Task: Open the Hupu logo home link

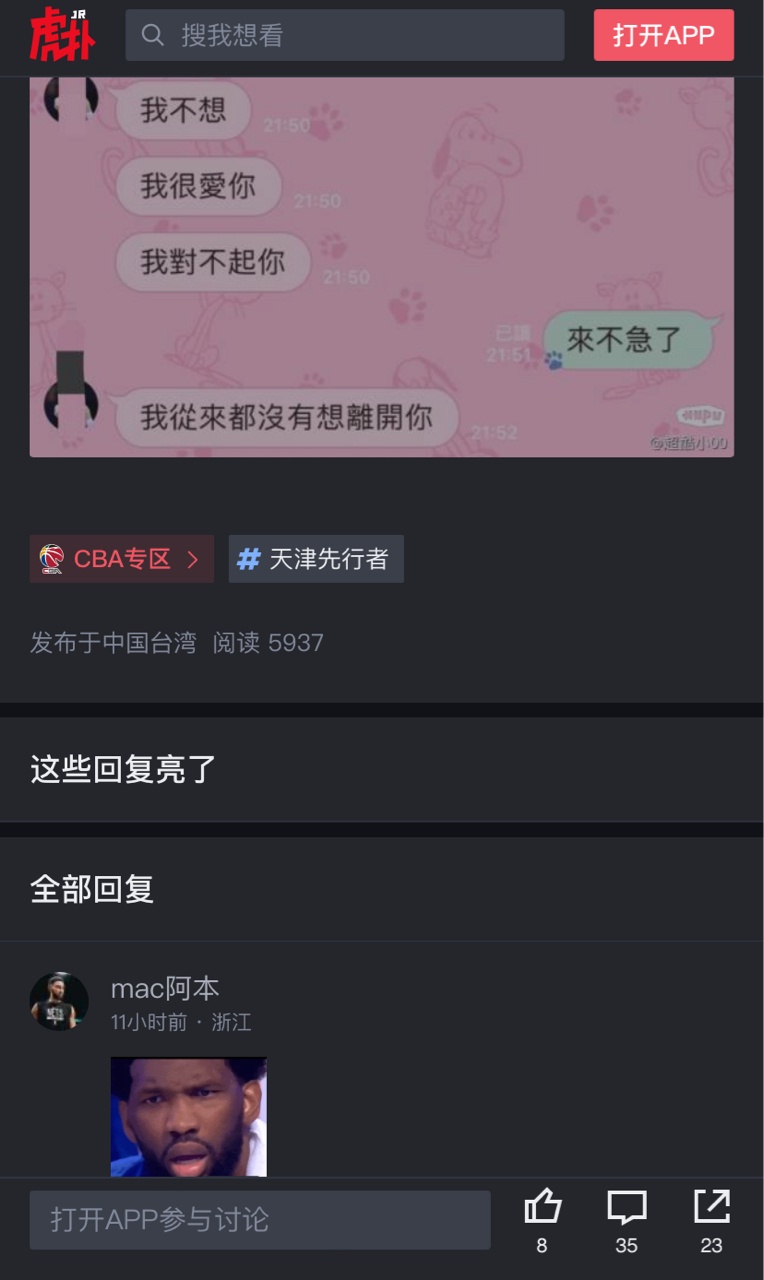Action: (62, 35)
